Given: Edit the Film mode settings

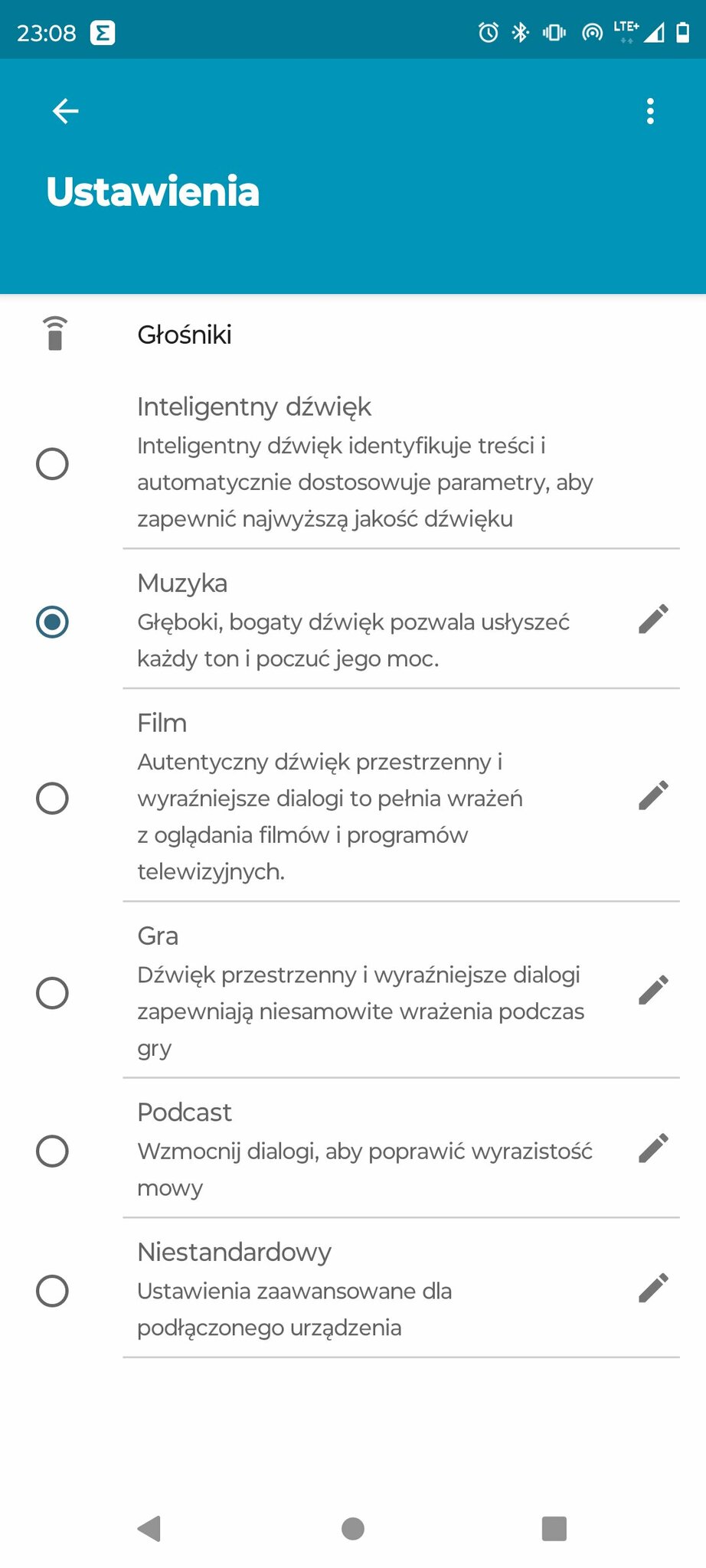Looking at the screenshot, I should [x=653, y=795].
